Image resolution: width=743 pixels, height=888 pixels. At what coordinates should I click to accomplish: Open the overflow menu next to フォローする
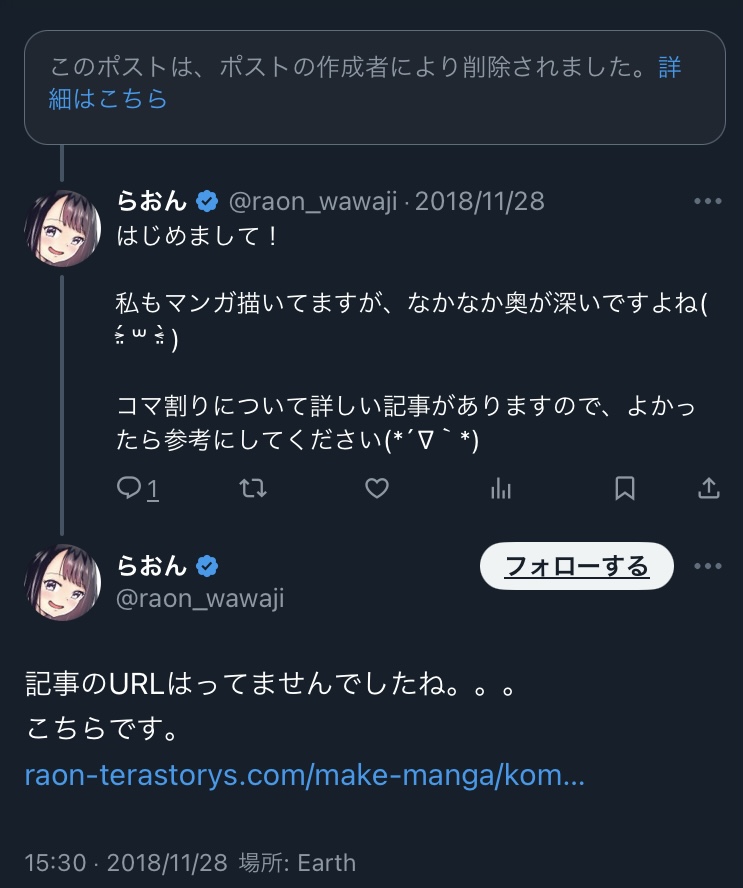707,566
